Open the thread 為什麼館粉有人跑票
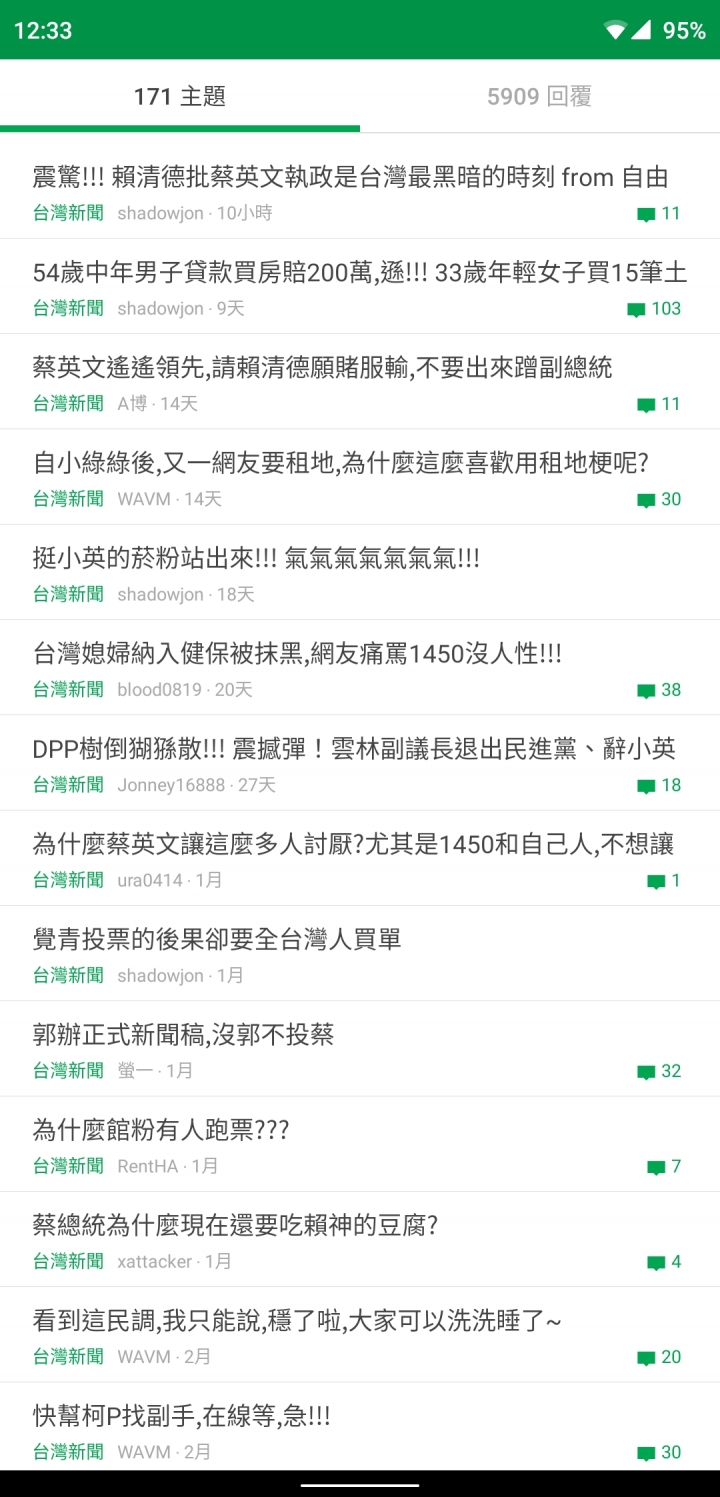The width and height of the screenshot is (720, 1497). [360, 1144]
